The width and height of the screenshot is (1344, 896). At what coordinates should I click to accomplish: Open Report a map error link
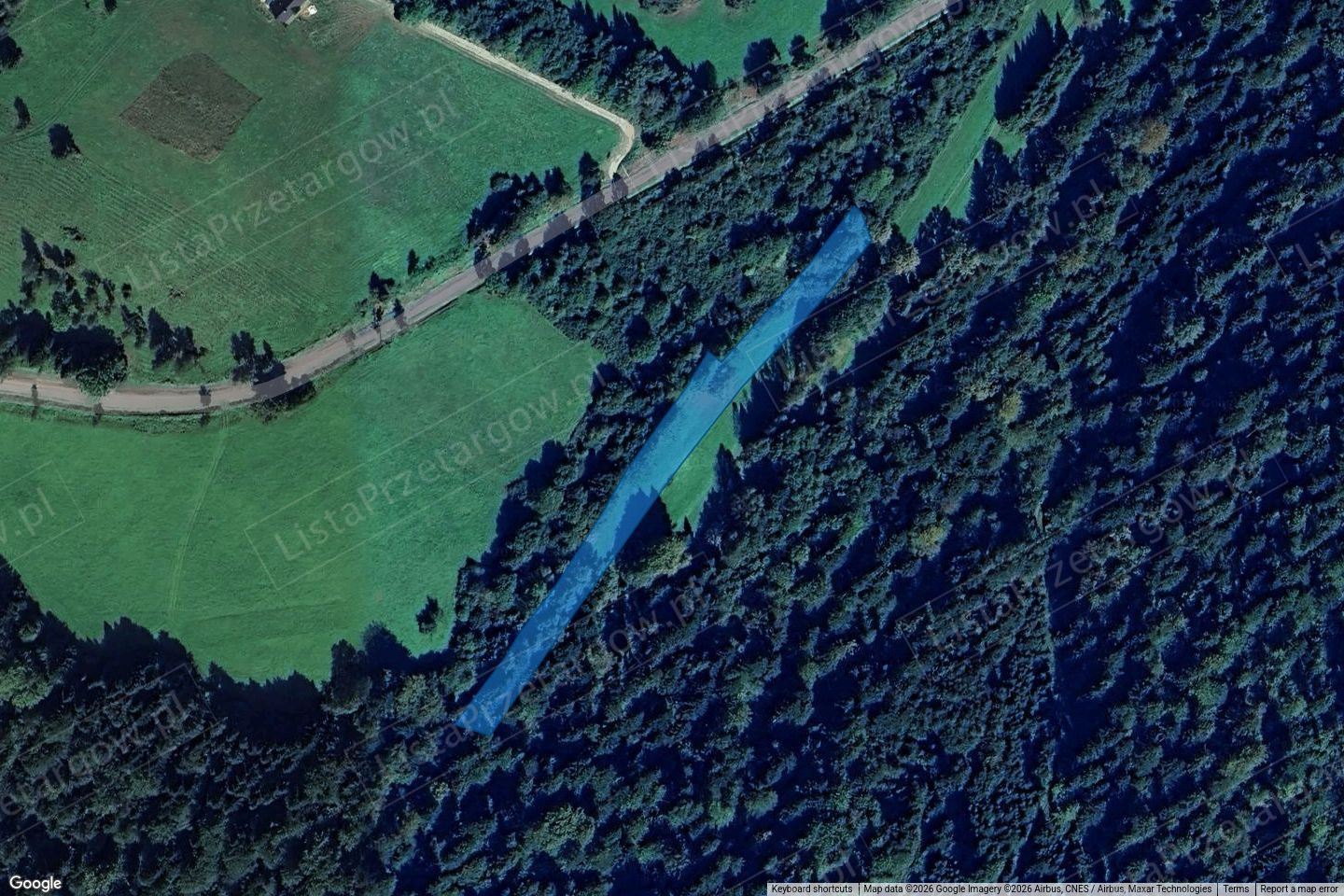(1298, 889)
